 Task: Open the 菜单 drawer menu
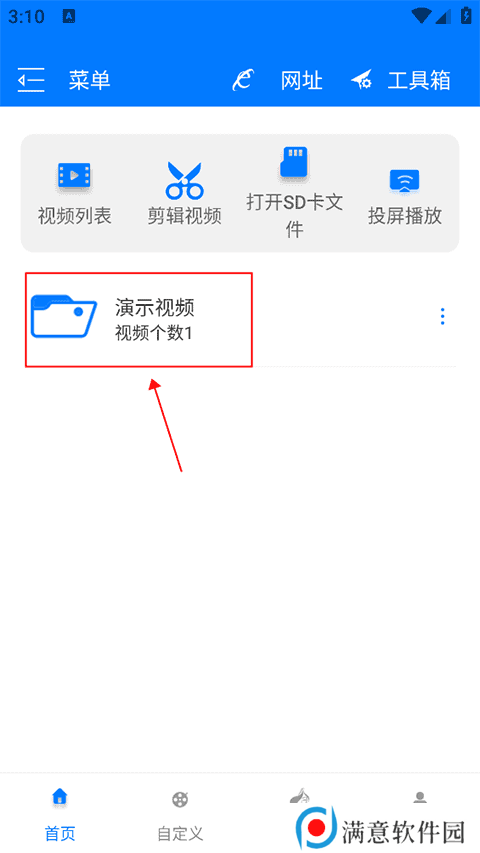64,81
